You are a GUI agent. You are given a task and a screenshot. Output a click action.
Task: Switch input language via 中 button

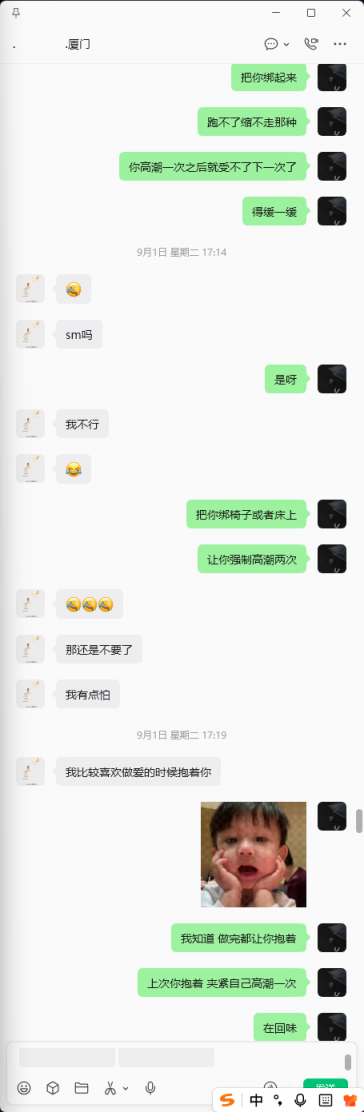(x=256, y=1100)
